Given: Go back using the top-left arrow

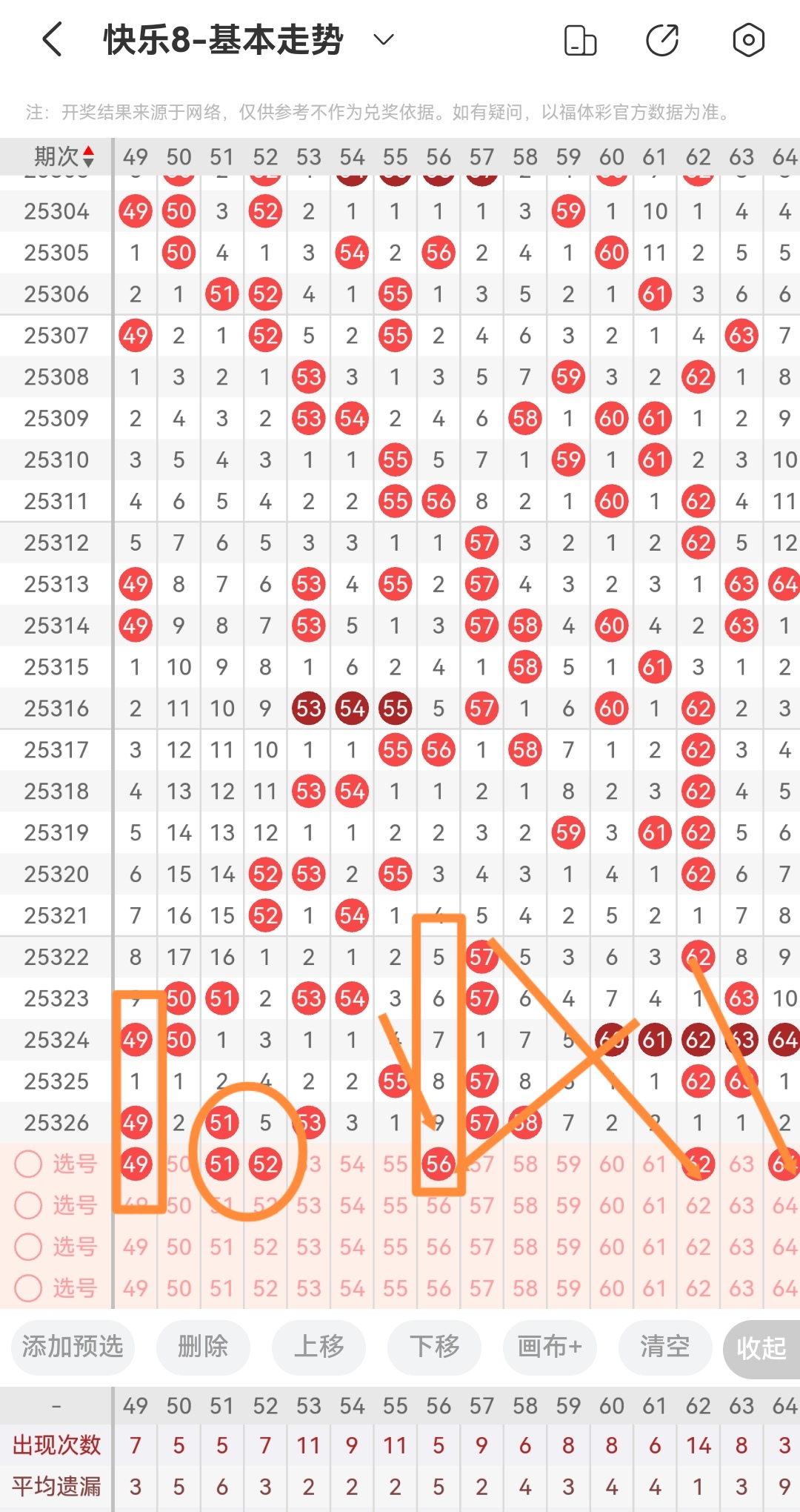Looking at the screenshot, I should point(52,39).
